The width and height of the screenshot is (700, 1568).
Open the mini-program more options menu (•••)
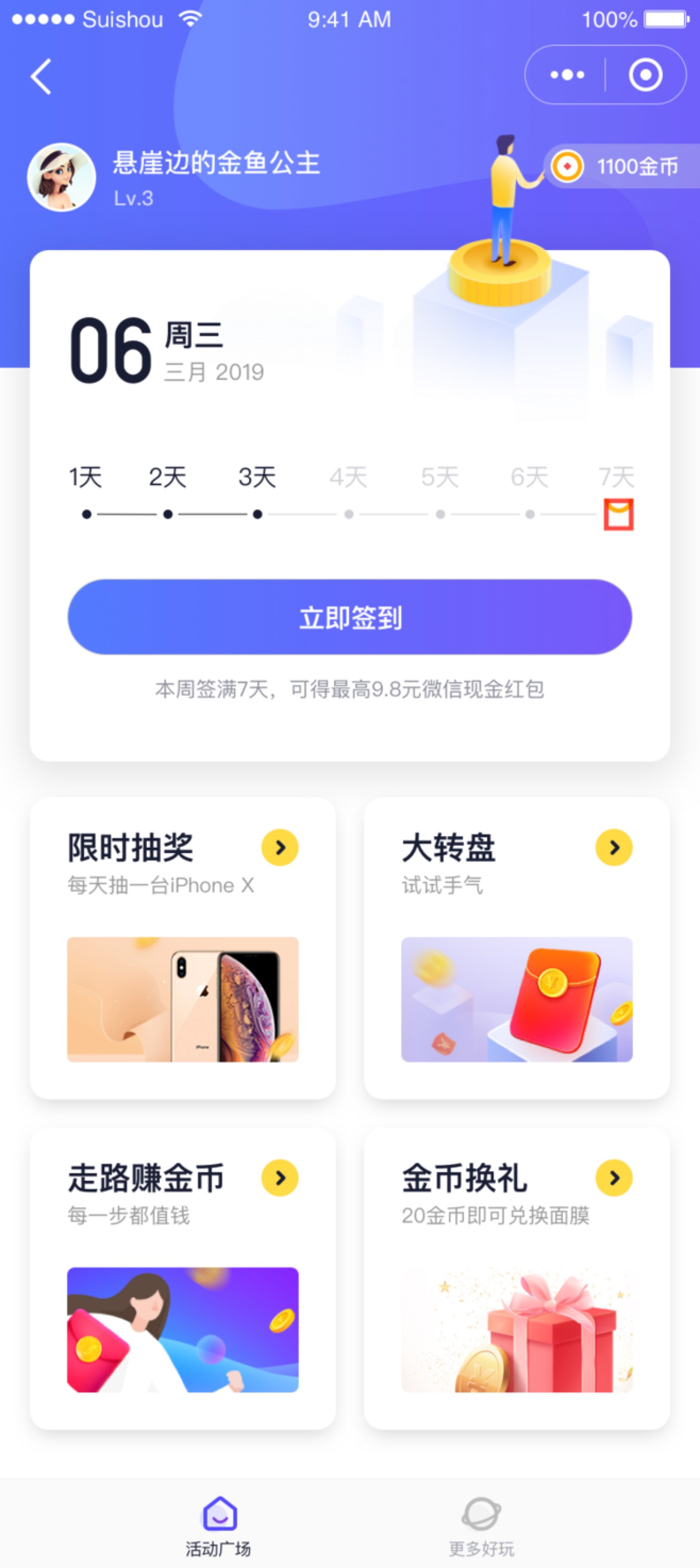(565, 75)
